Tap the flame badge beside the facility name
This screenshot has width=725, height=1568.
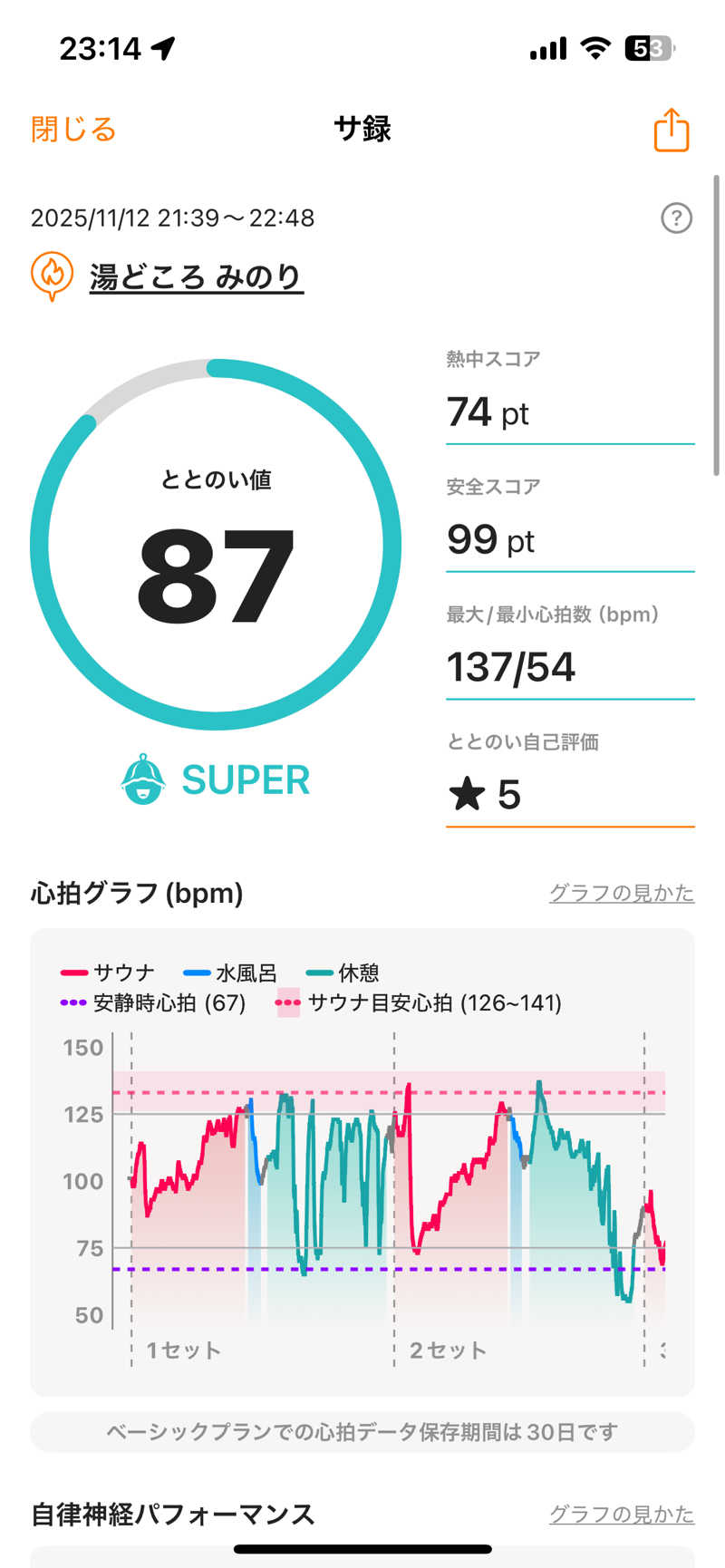tap(53, 278)
